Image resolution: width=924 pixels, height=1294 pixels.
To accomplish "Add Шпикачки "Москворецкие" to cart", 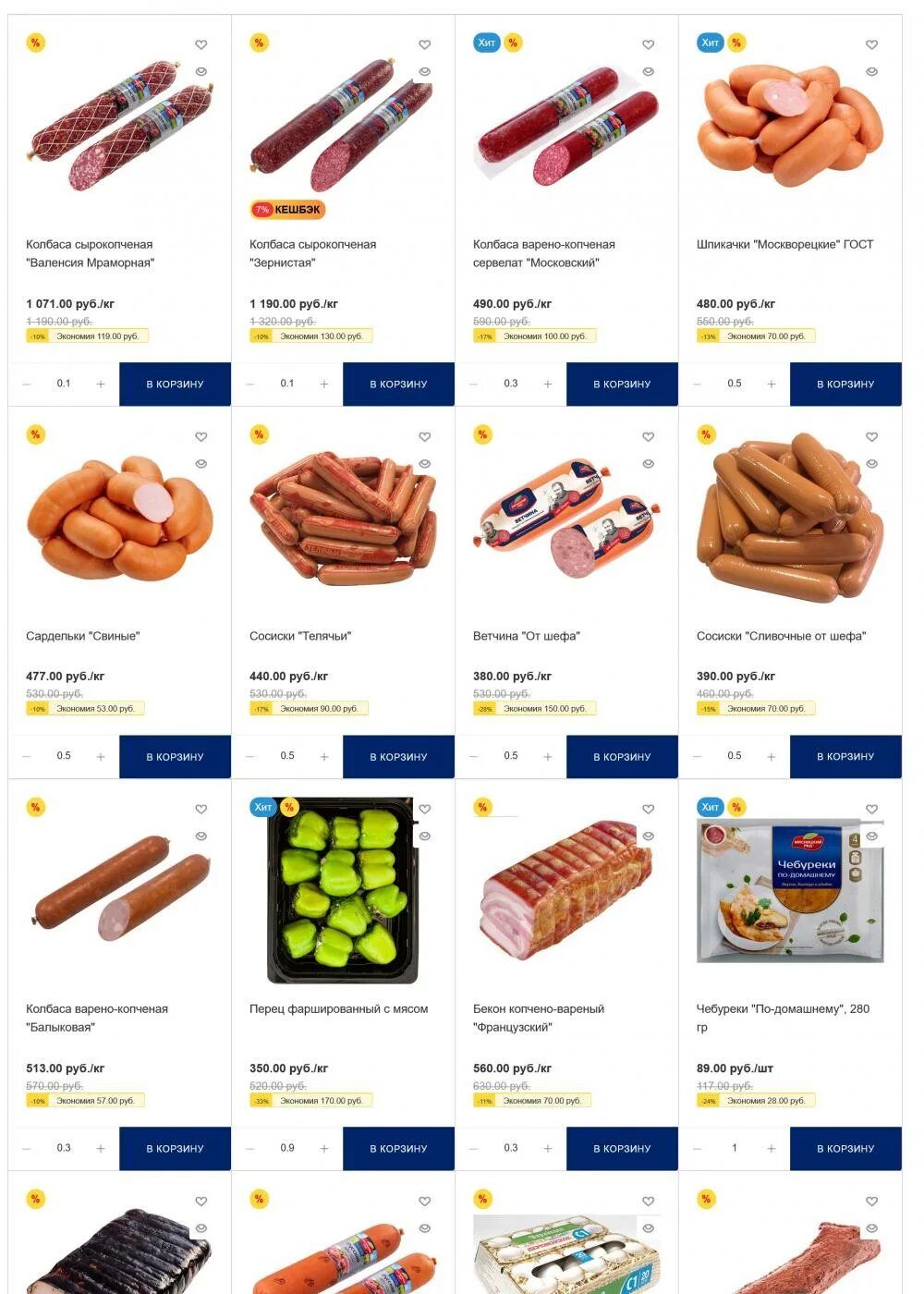I will (845, 384).
